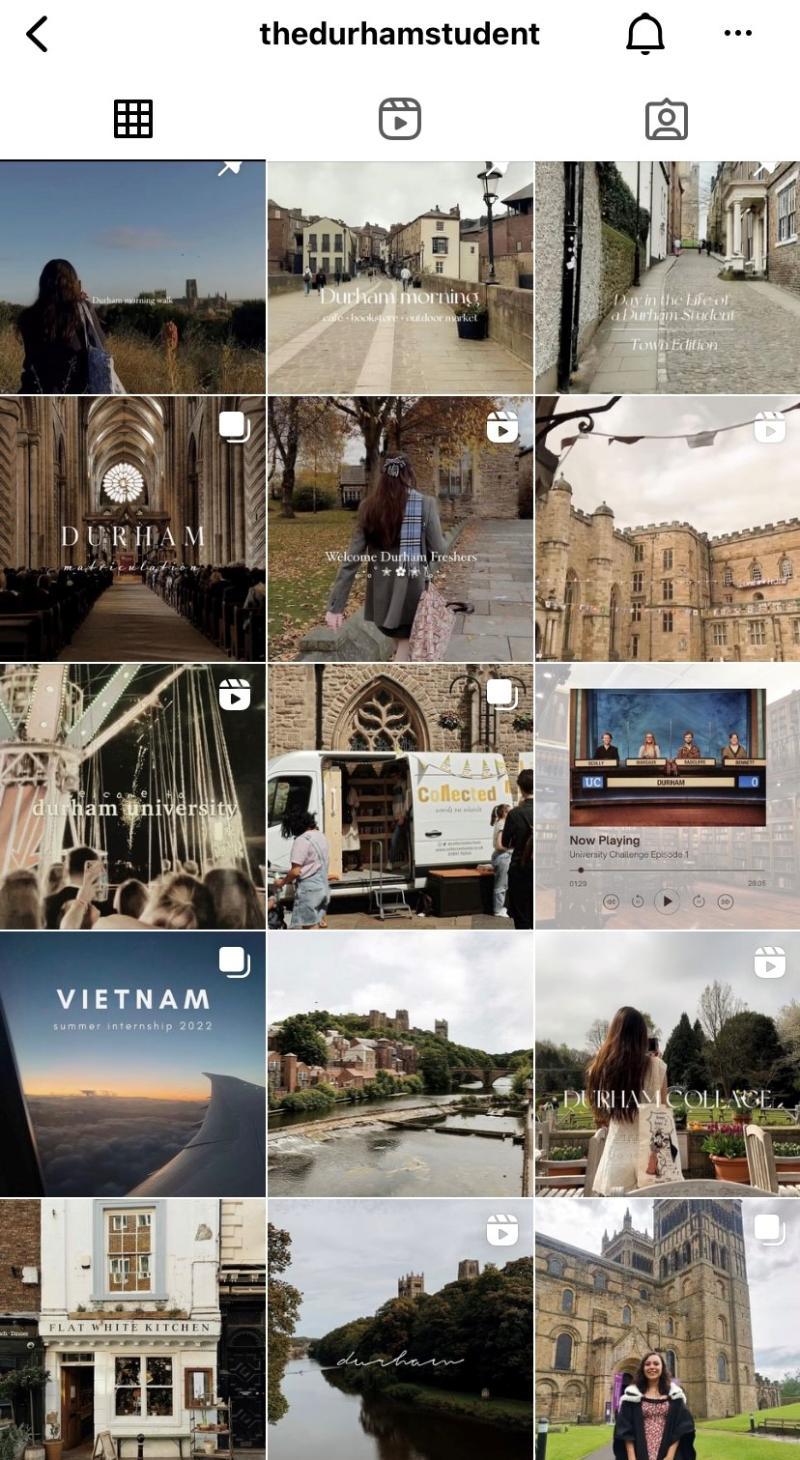Open the University Challenge Now Playing post
Viewport: 800px width, 1460px height.
click(668, 797)
